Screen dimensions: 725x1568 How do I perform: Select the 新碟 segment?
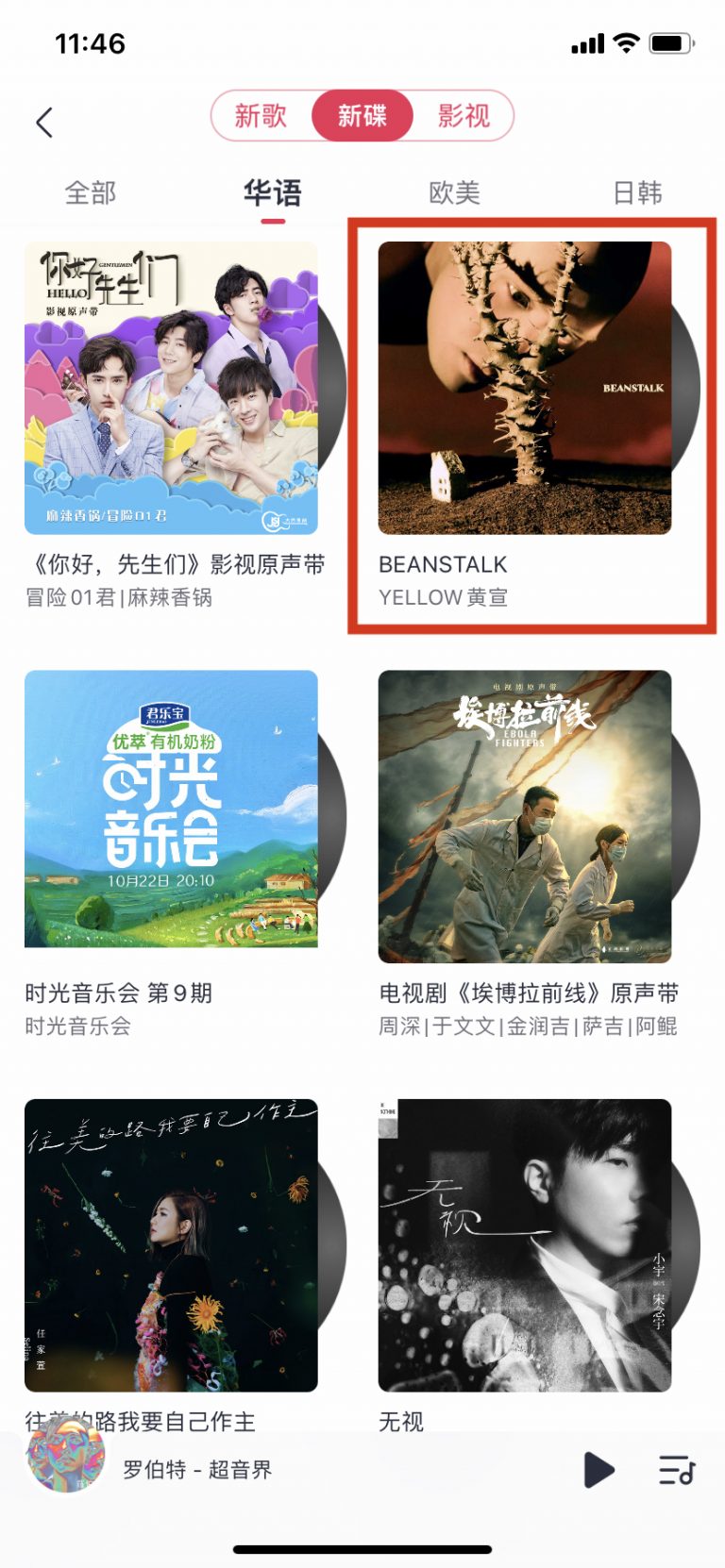point(362,116)
